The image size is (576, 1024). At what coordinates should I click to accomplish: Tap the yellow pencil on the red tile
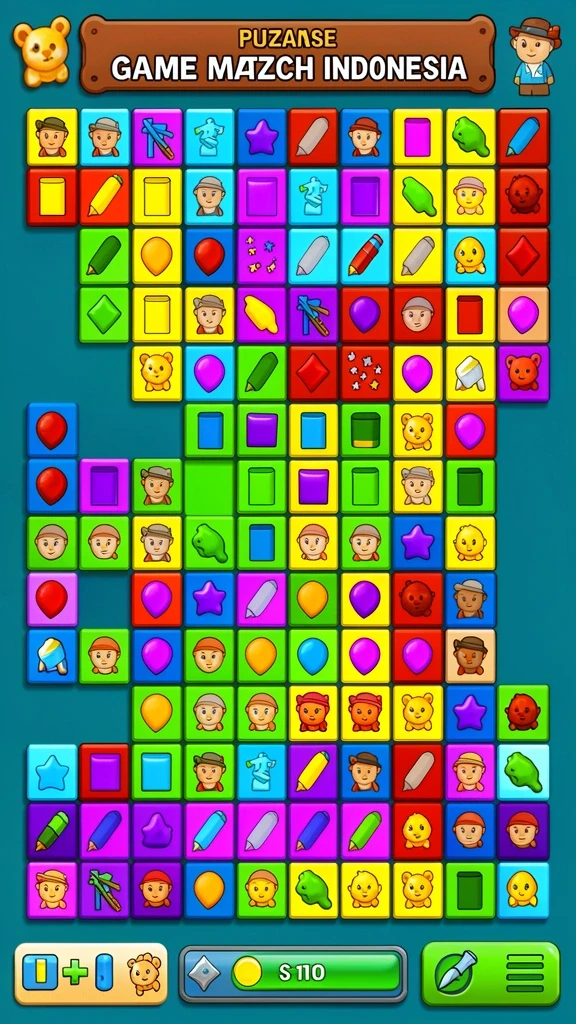point(104,197)
